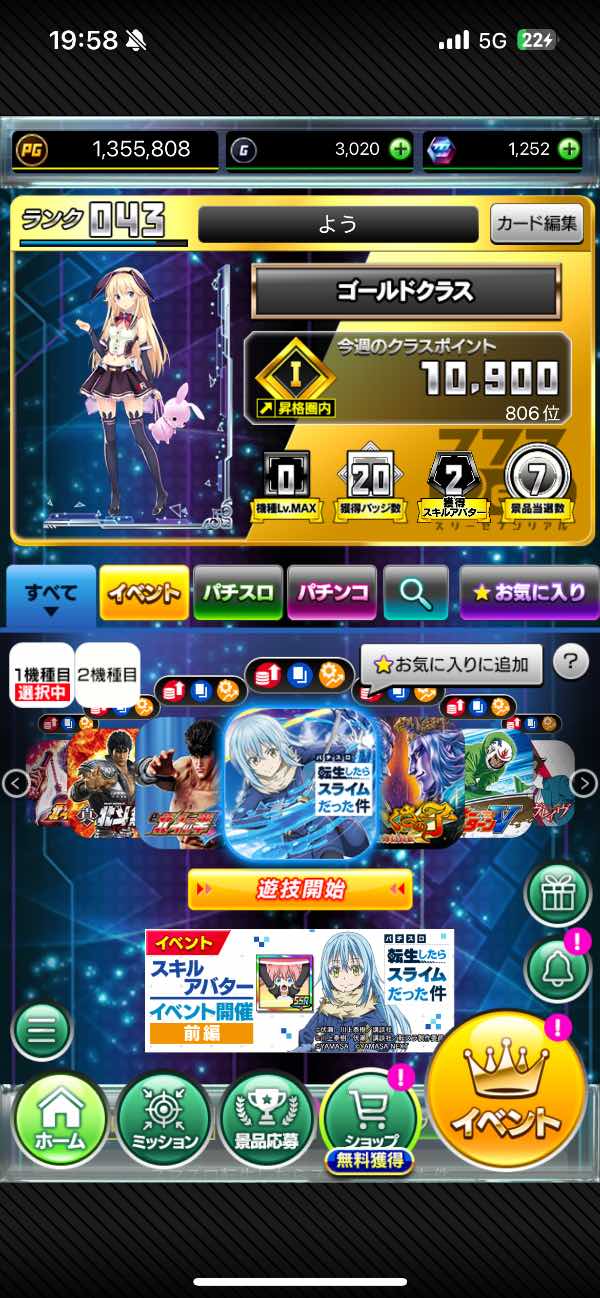
Task: Add G coins with the plus button
Action: pos(400,150)
